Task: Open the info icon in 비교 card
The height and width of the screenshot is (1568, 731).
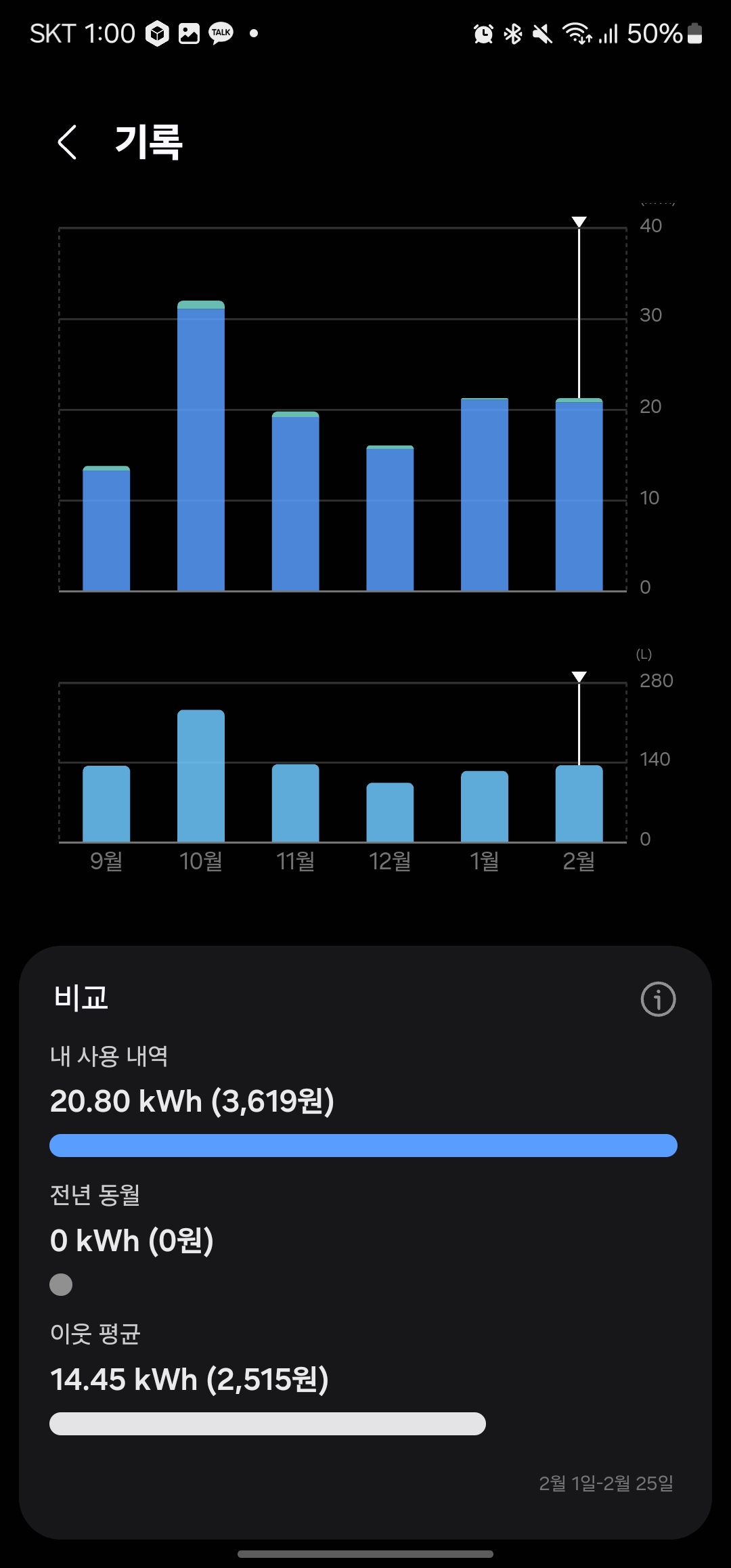Action: click(x=658, y=999)
